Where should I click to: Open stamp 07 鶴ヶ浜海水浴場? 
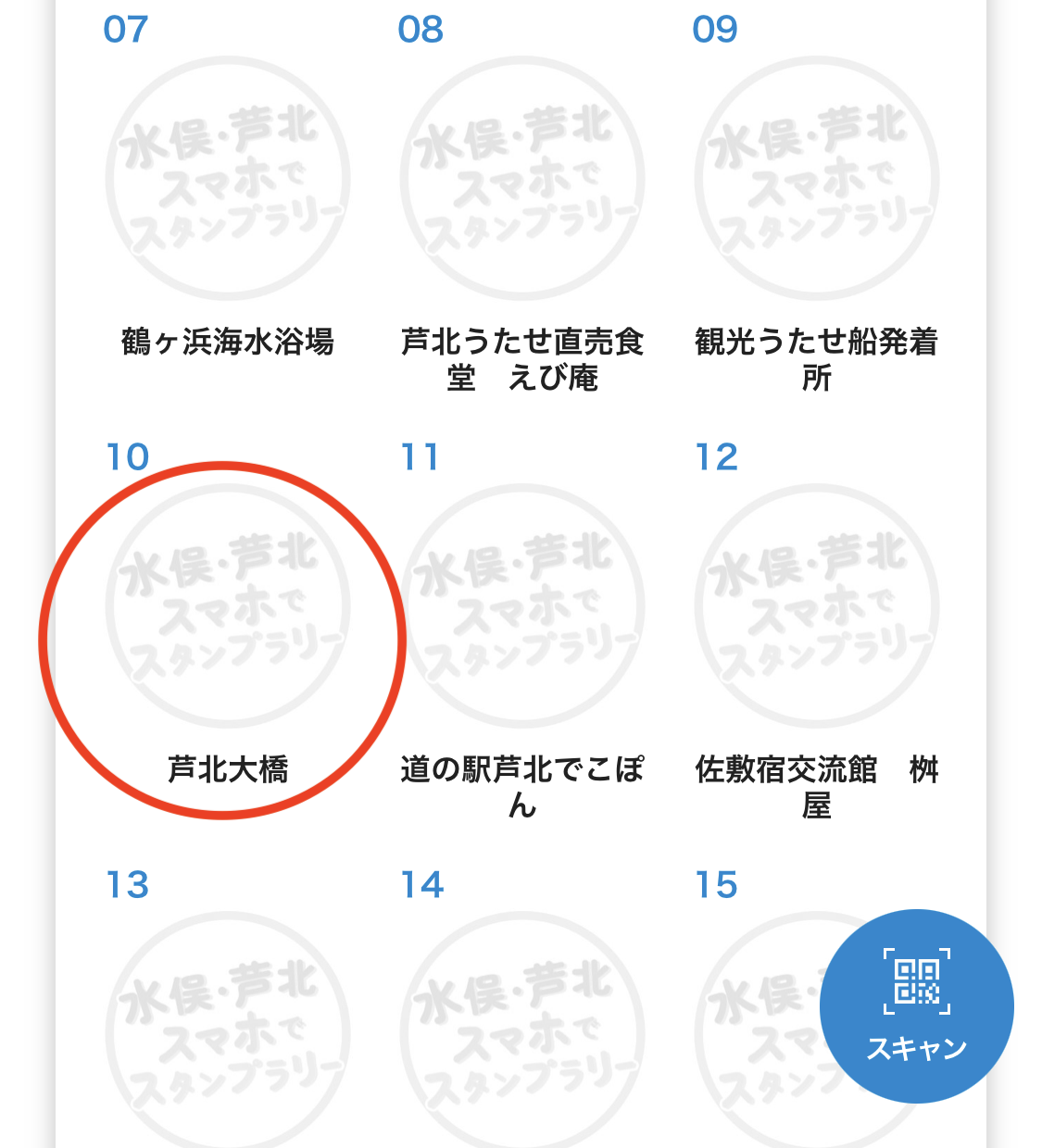(x=228, y=180)
